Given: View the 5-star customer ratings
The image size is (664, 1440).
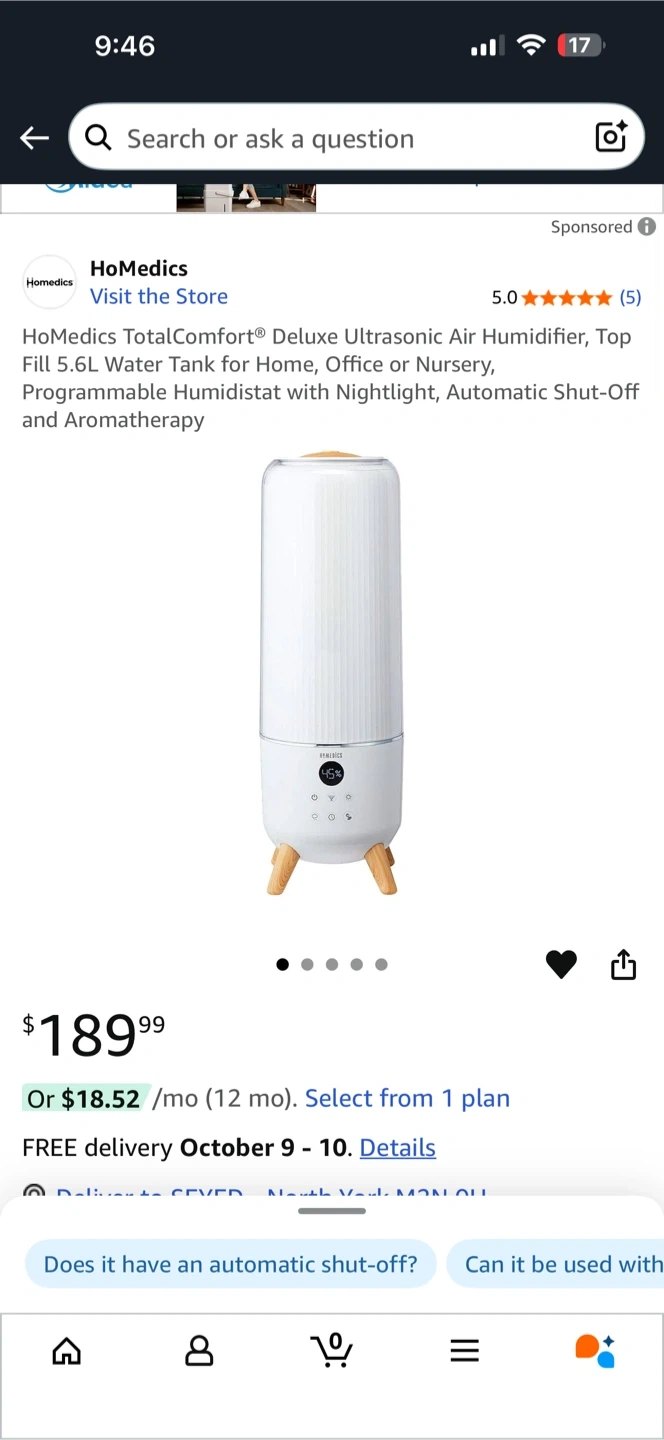Looking at the screenshot, I should (x=566, y=297).
